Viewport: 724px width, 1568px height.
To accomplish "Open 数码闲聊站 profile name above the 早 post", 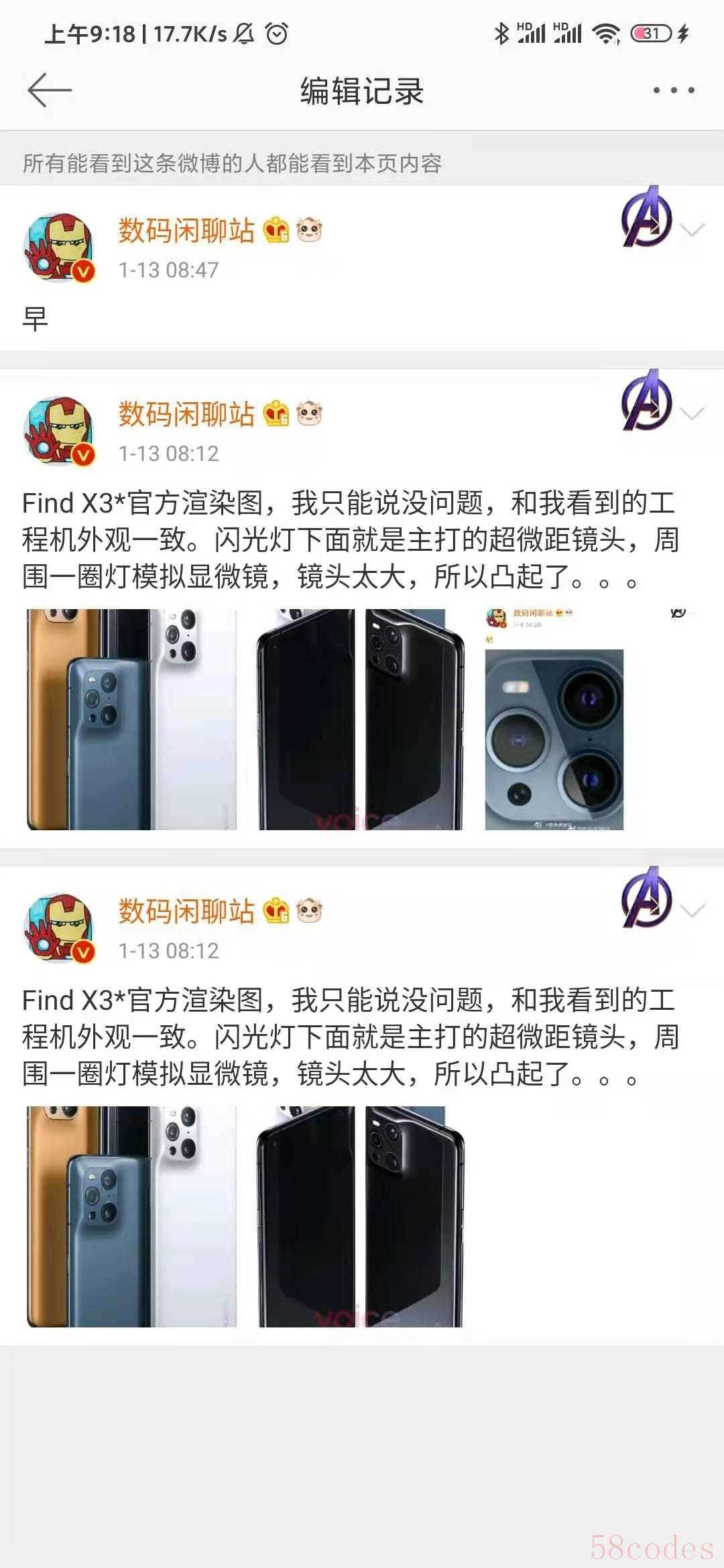I will pyautogui.click(x=186, y=231).
